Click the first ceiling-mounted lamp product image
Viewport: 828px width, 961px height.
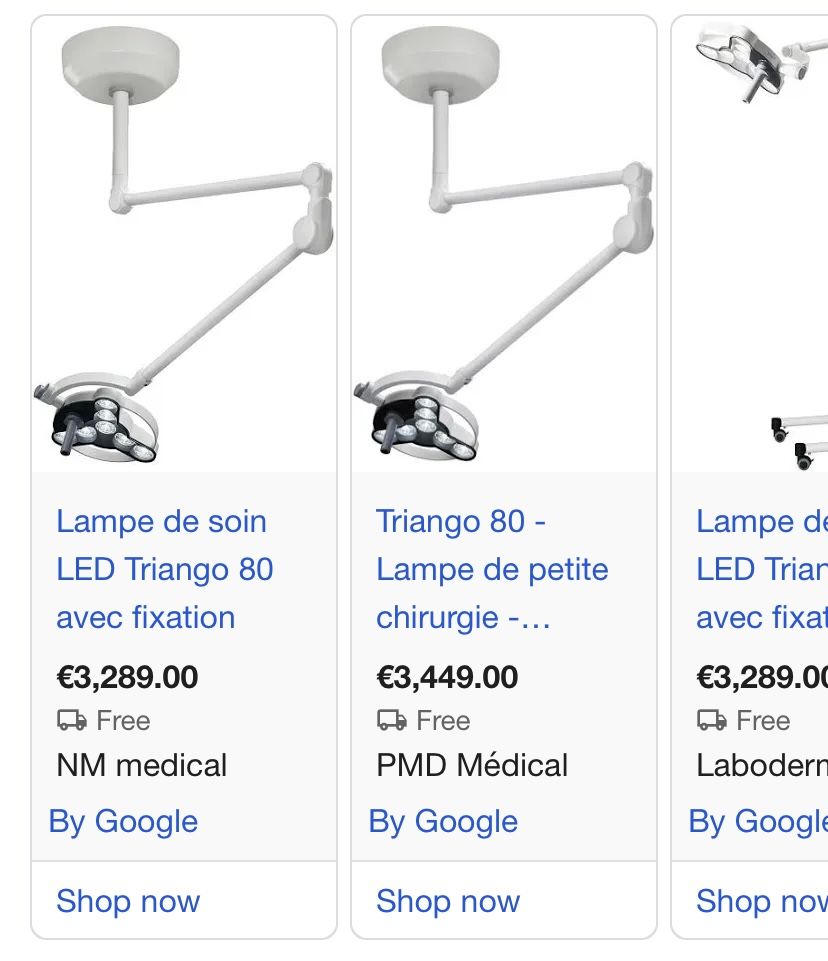(x=183, y=240)
